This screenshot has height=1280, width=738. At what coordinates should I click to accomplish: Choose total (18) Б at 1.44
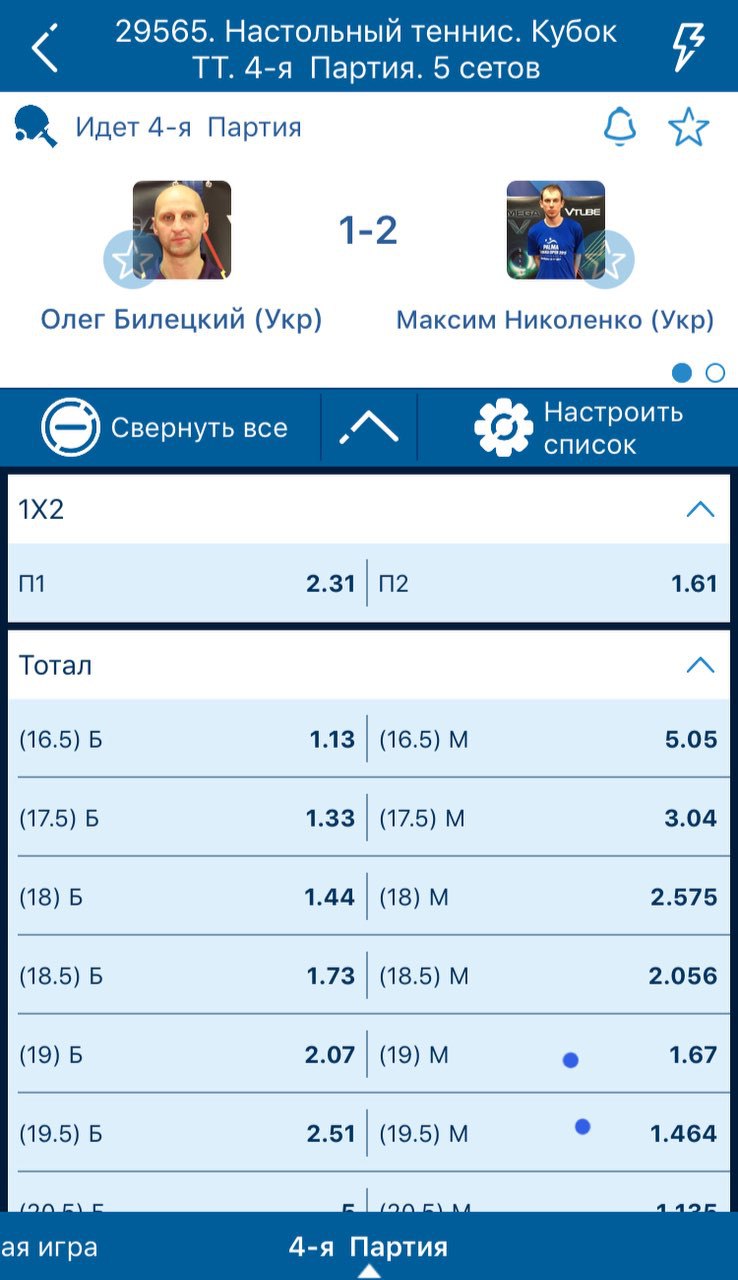187,897
